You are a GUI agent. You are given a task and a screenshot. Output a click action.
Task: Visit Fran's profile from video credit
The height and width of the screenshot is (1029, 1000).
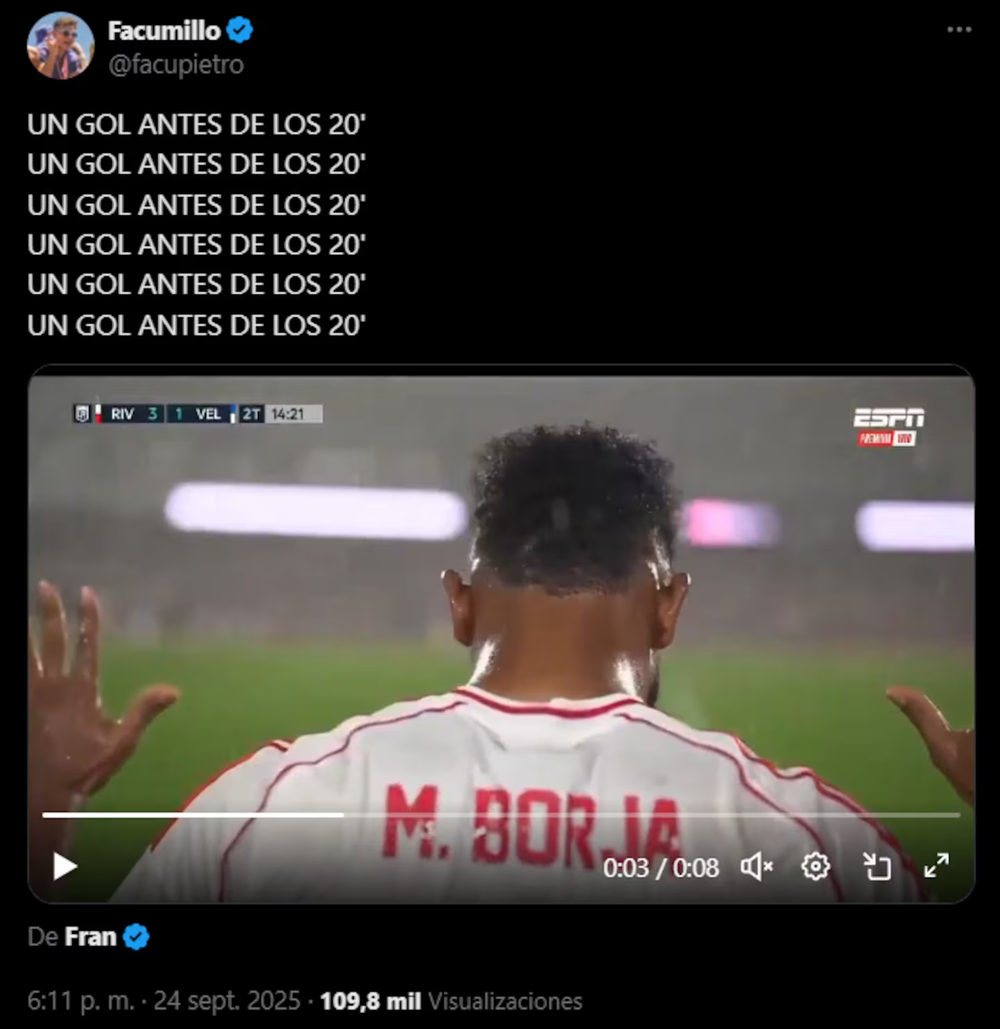(x=91, y=937)
